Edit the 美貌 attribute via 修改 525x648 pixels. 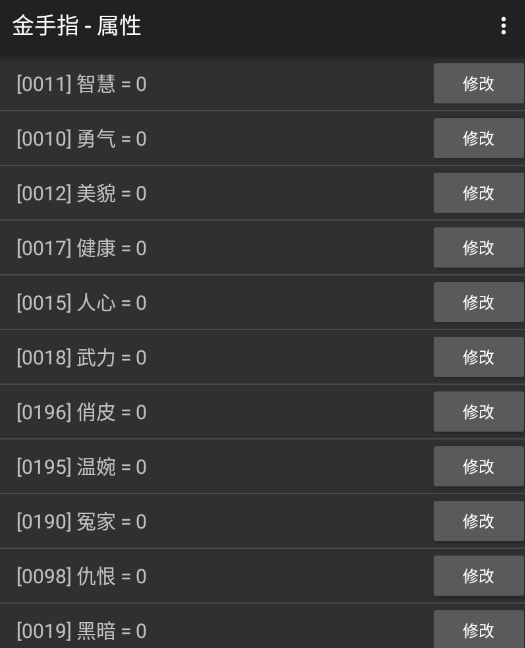pyautogui.click(x=479, y=193)
